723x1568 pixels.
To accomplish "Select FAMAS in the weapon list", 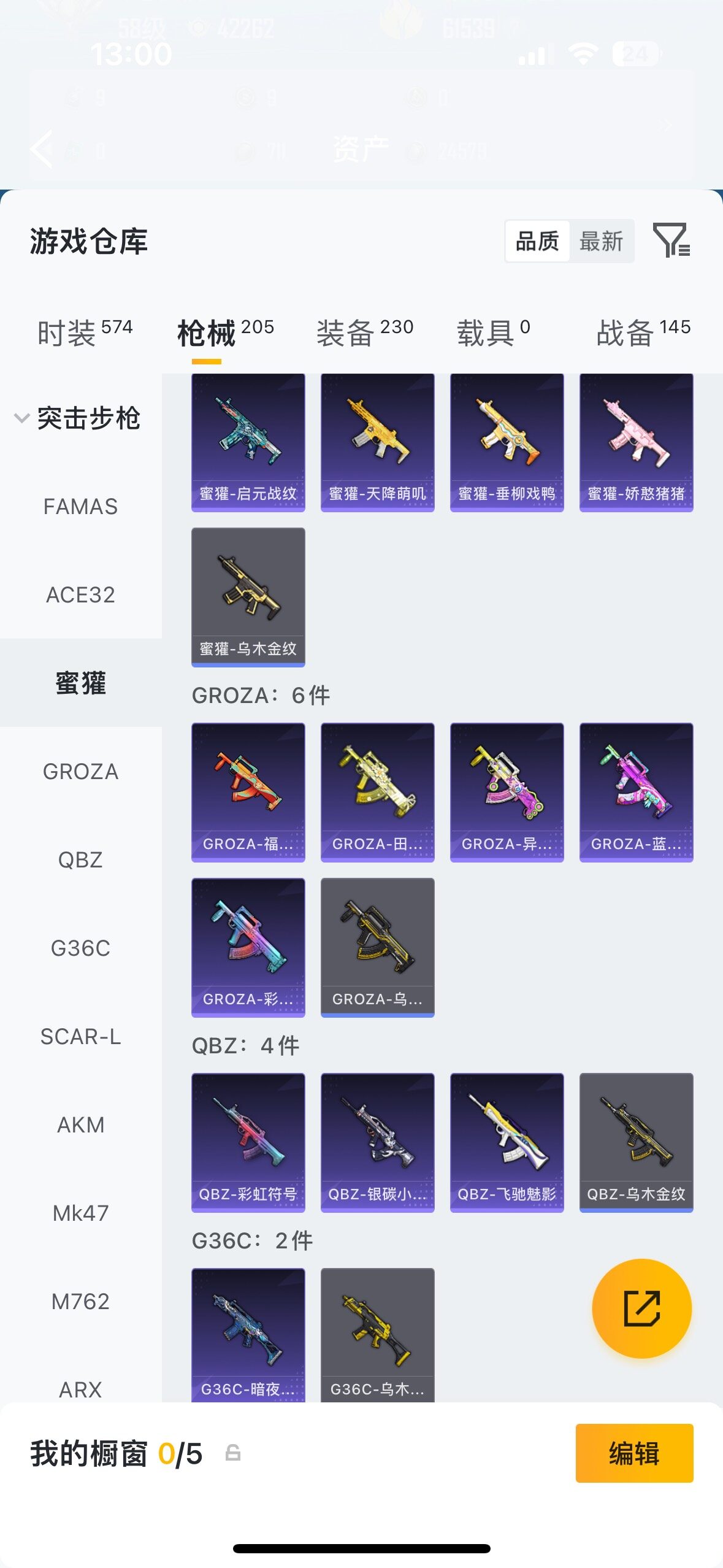I will (x=80, y=507).
